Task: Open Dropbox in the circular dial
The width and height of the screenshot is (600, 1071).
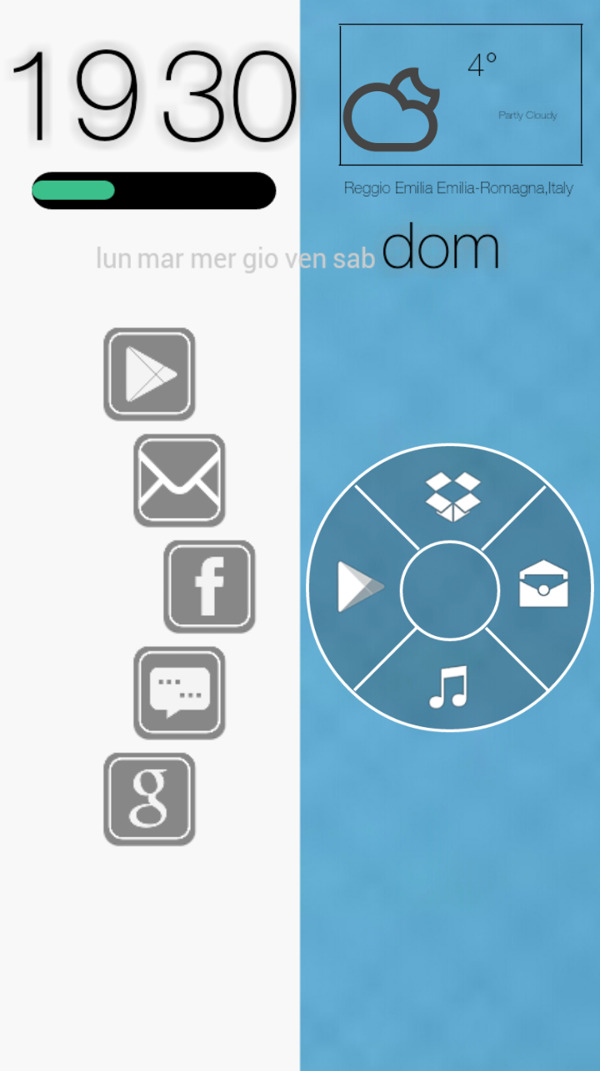Action: 452,496
